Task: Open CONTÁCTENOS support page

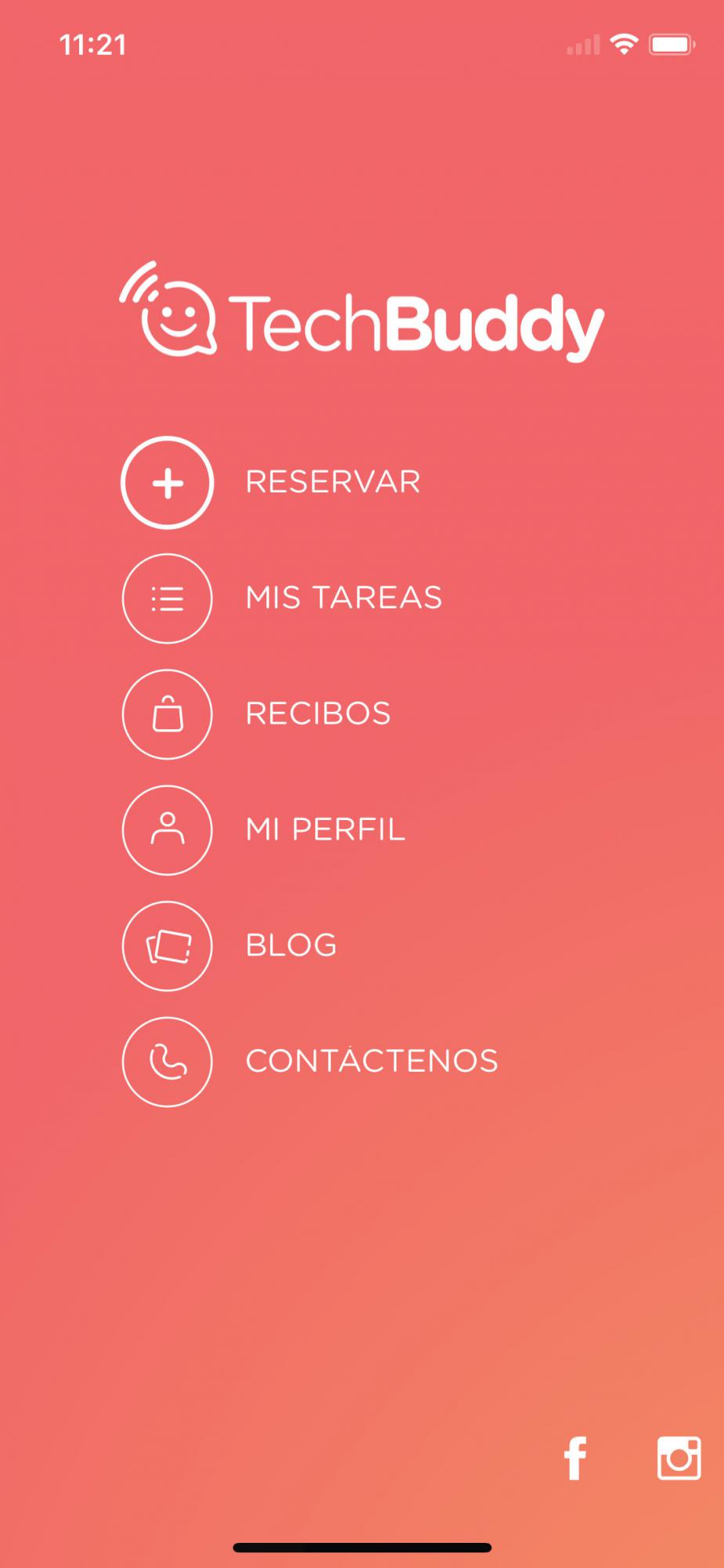Action: click(371, 1060)
